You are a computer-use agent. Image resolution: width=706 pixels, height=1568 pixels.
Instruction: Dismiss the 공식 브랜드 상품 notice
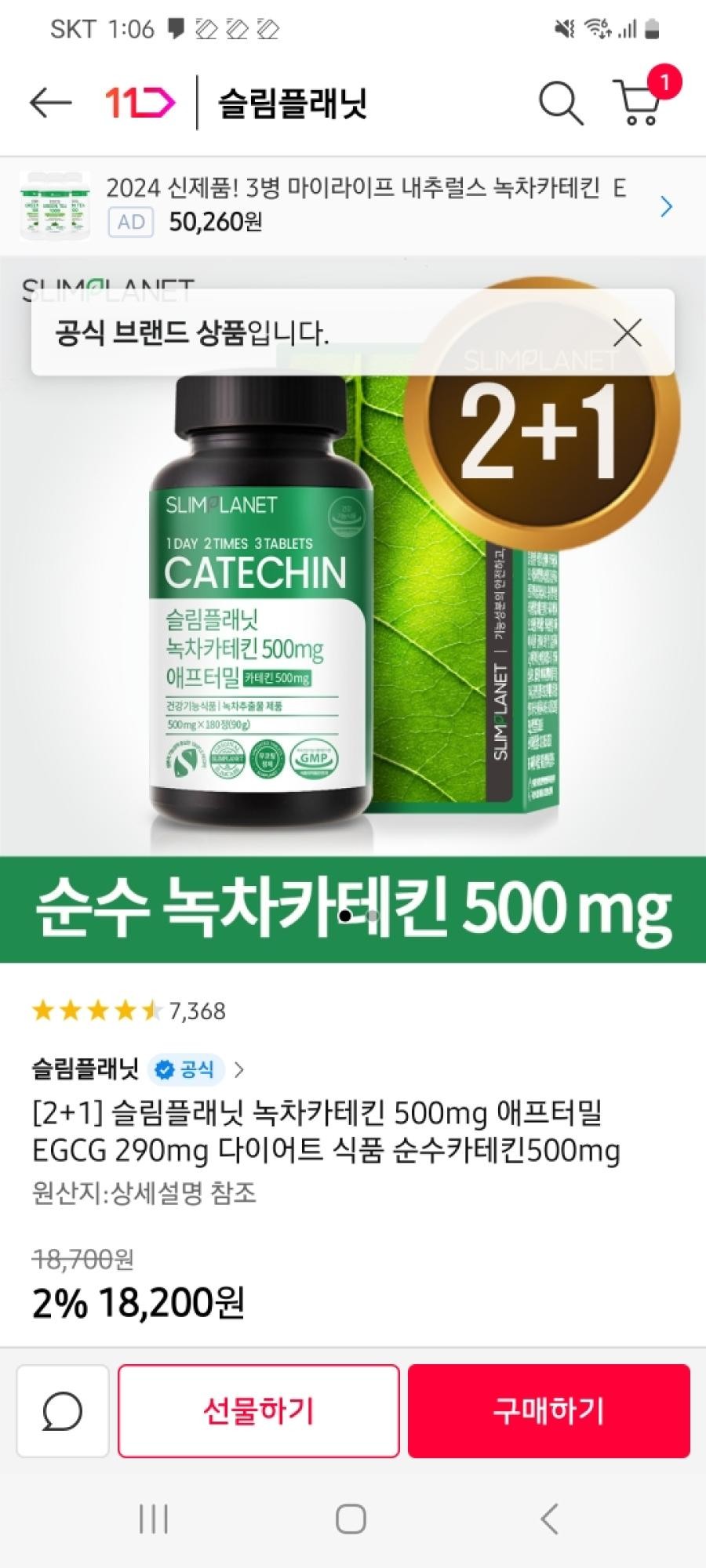tap(628, 332)
